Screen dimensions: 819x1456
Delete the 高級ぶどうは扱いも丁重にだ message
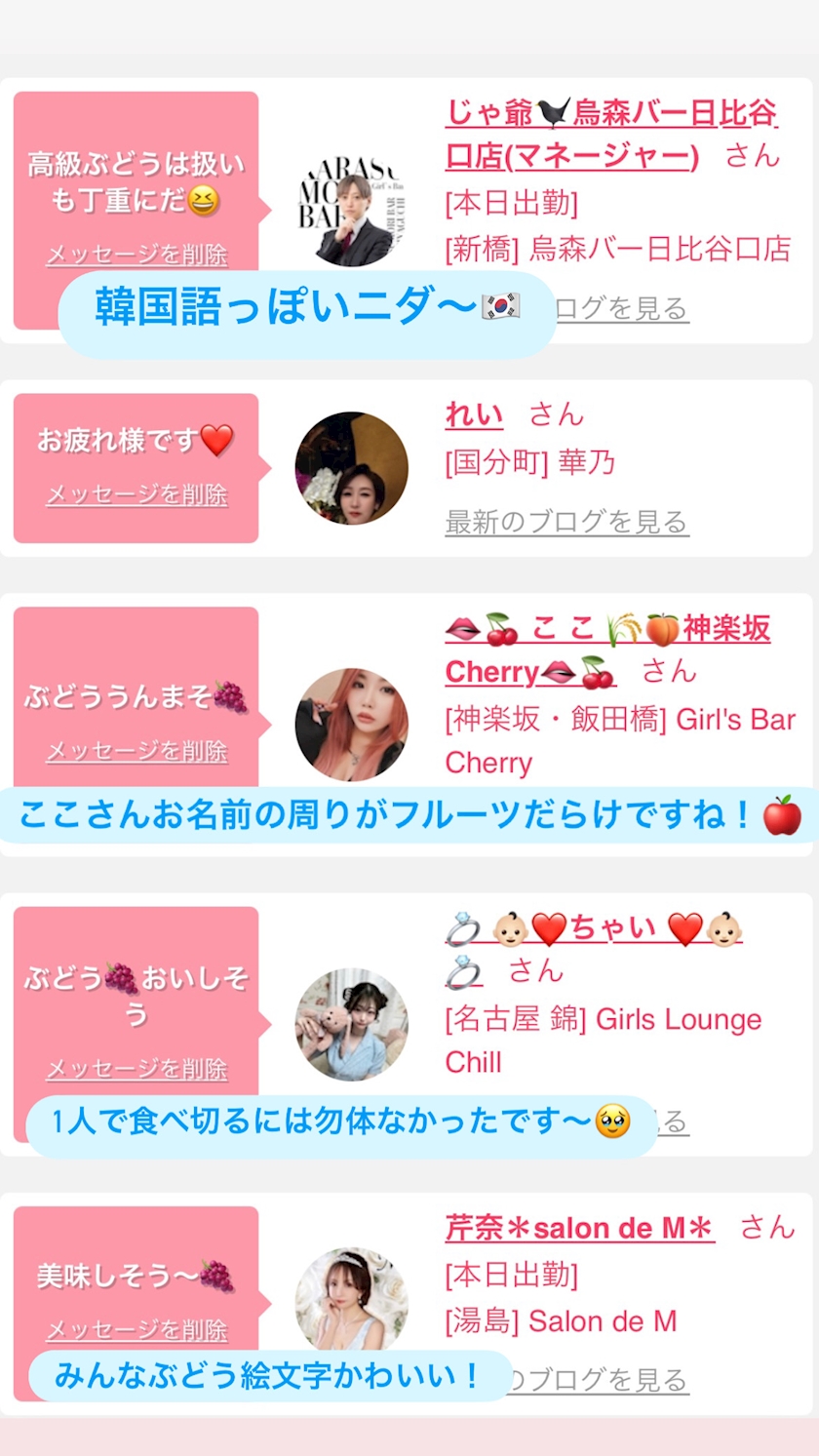136,255
